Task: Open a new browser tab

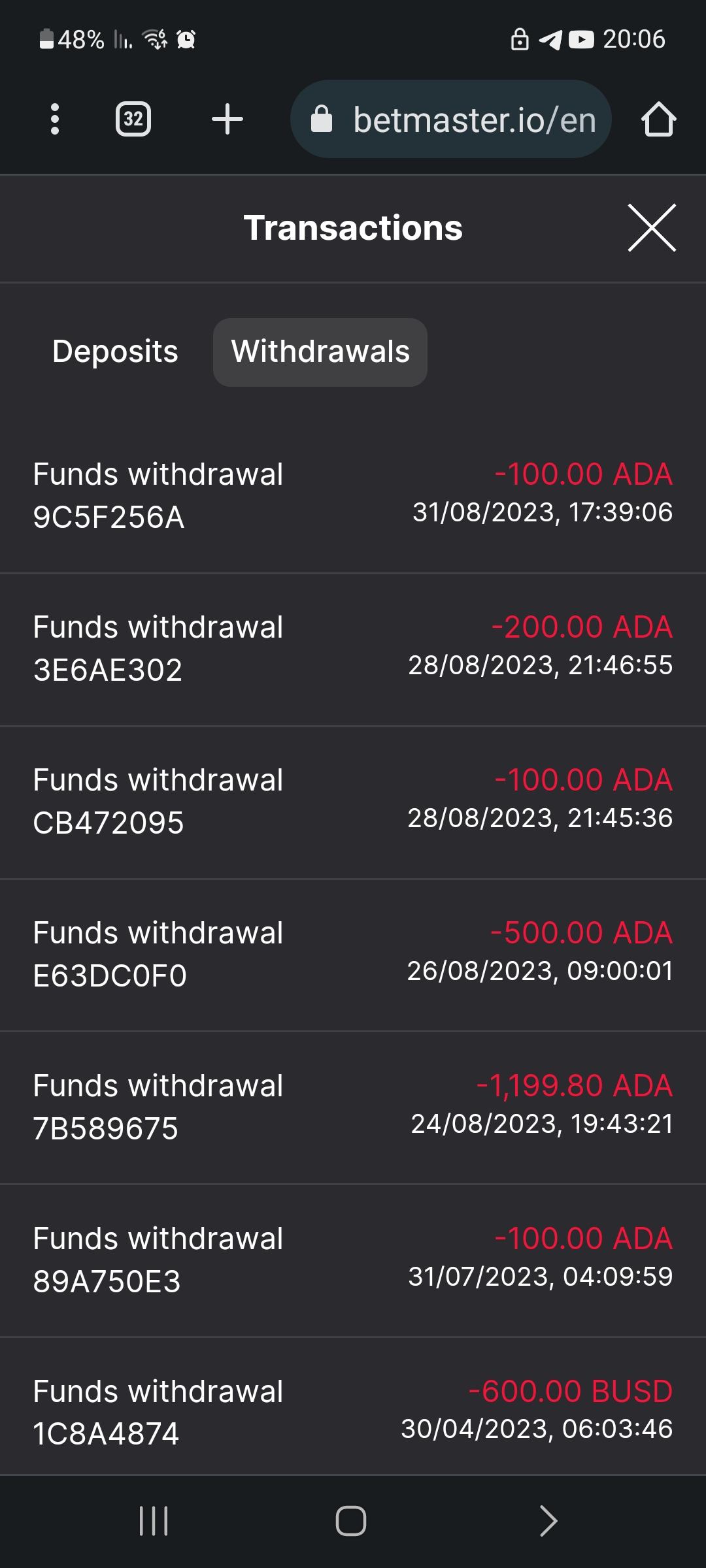Action: pos(227,120)
